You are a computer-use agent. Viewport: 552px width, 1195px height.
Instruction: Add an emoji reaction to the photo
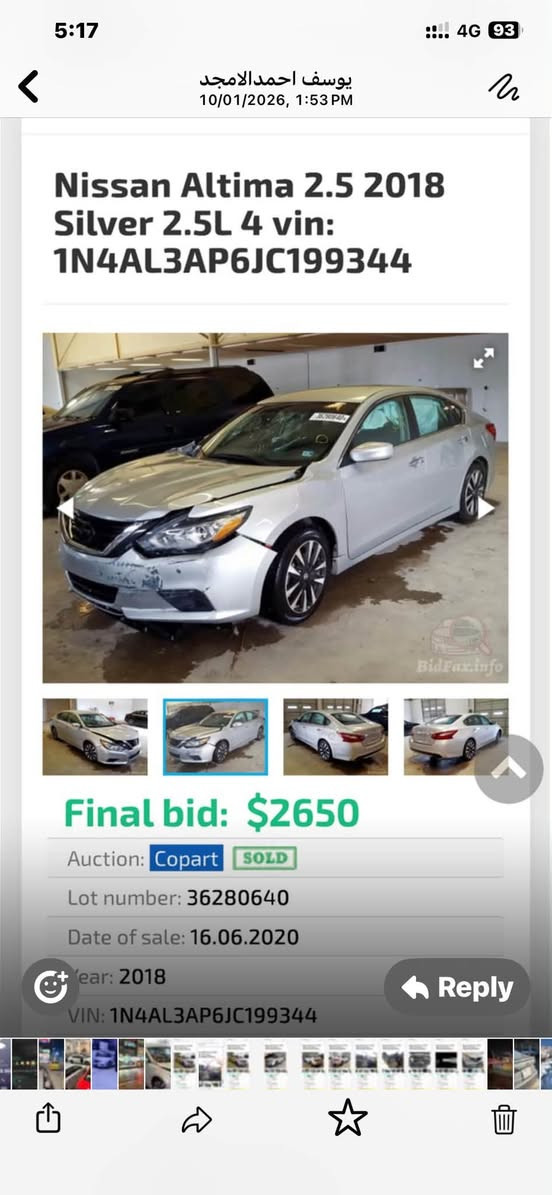50,987
